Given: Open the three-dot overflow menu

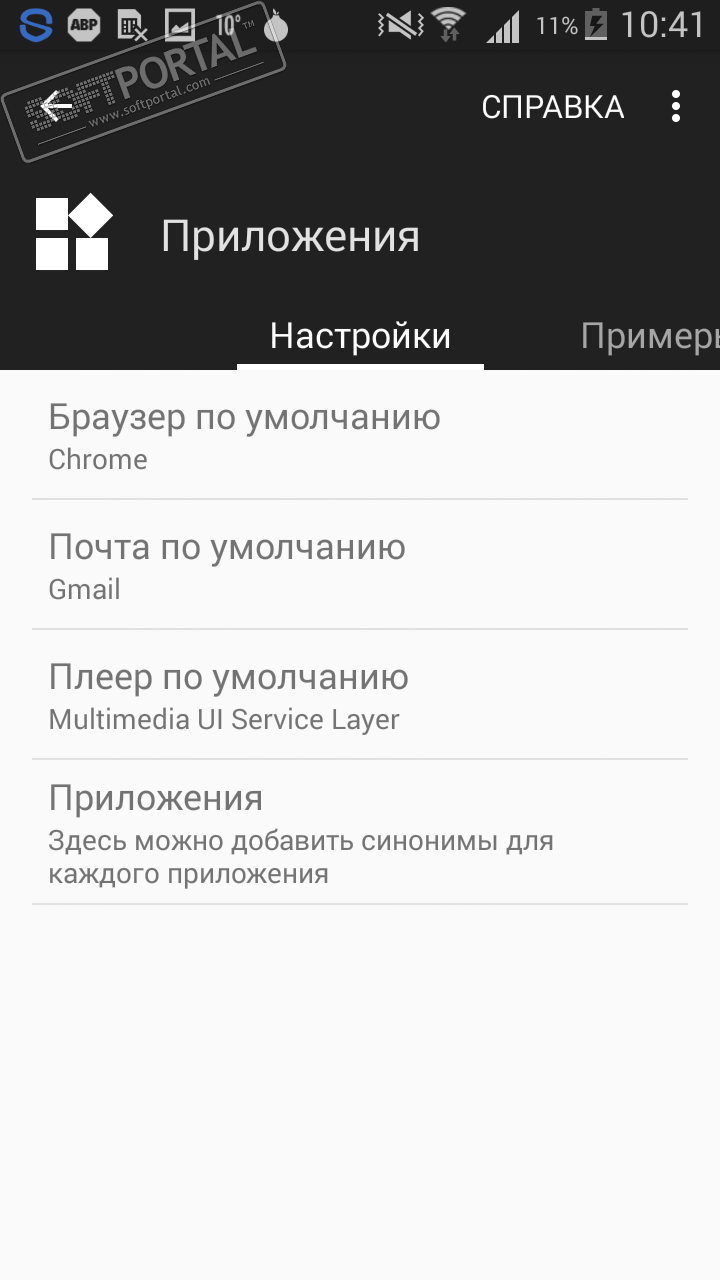Looking at the screenshot, I should click(676, 107).
